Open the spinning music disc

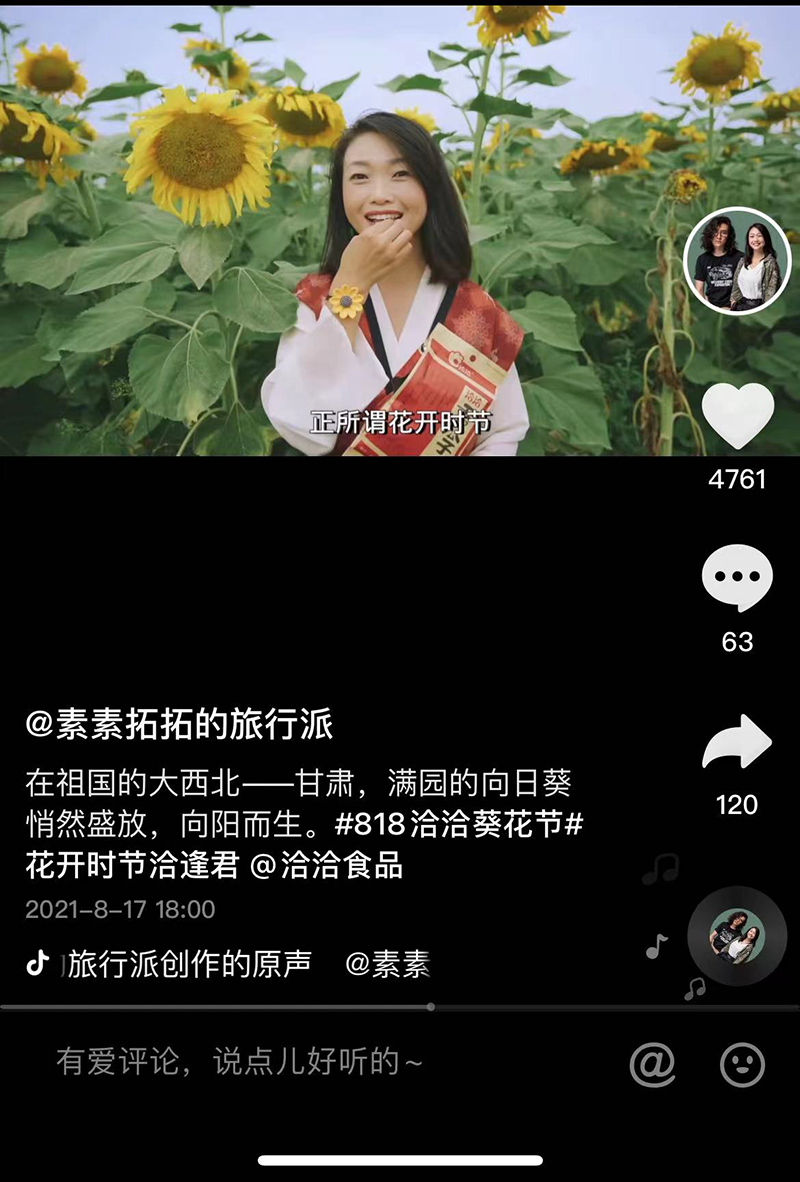pyautogui.click(x=737, y=936)
